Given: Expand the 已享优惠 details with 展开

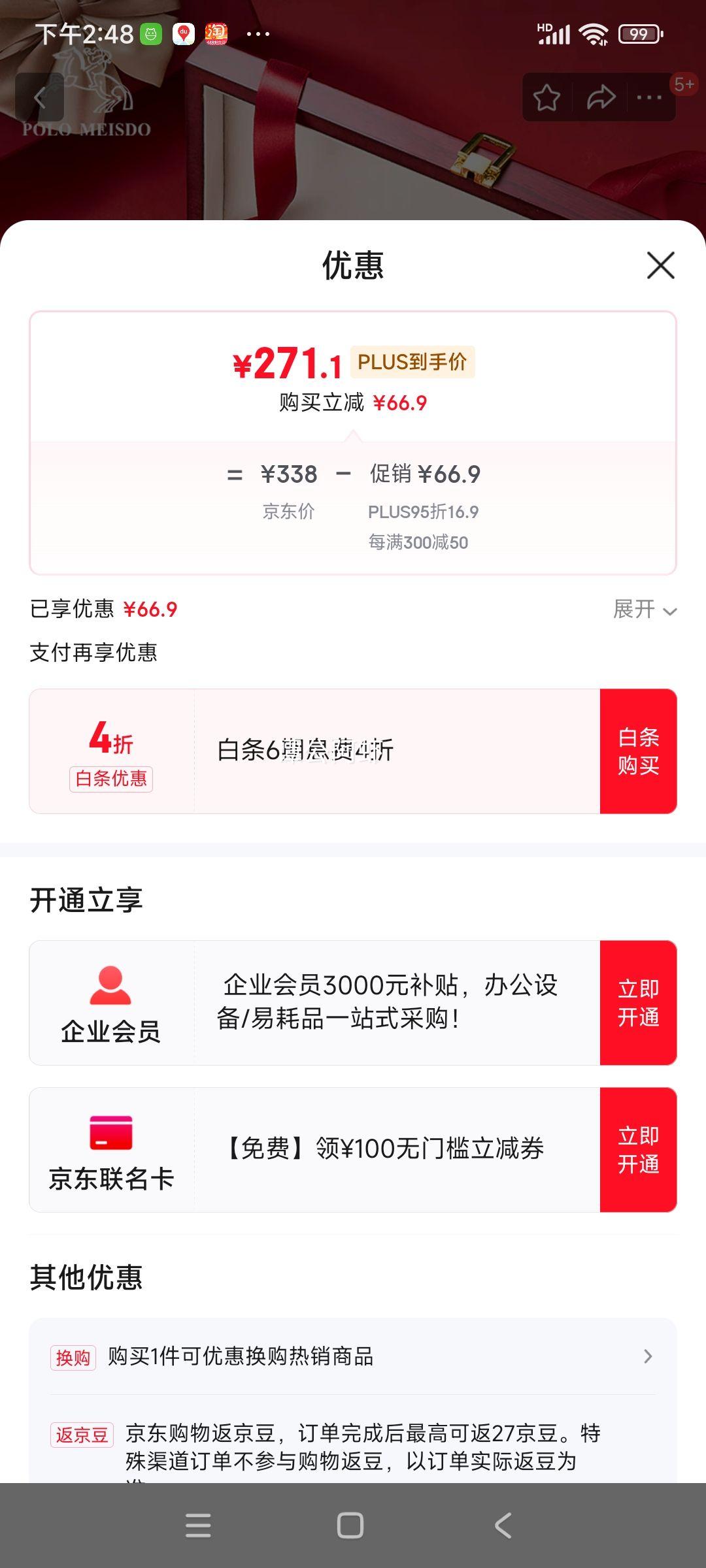Looking at the screenshot, I should 645,610.
